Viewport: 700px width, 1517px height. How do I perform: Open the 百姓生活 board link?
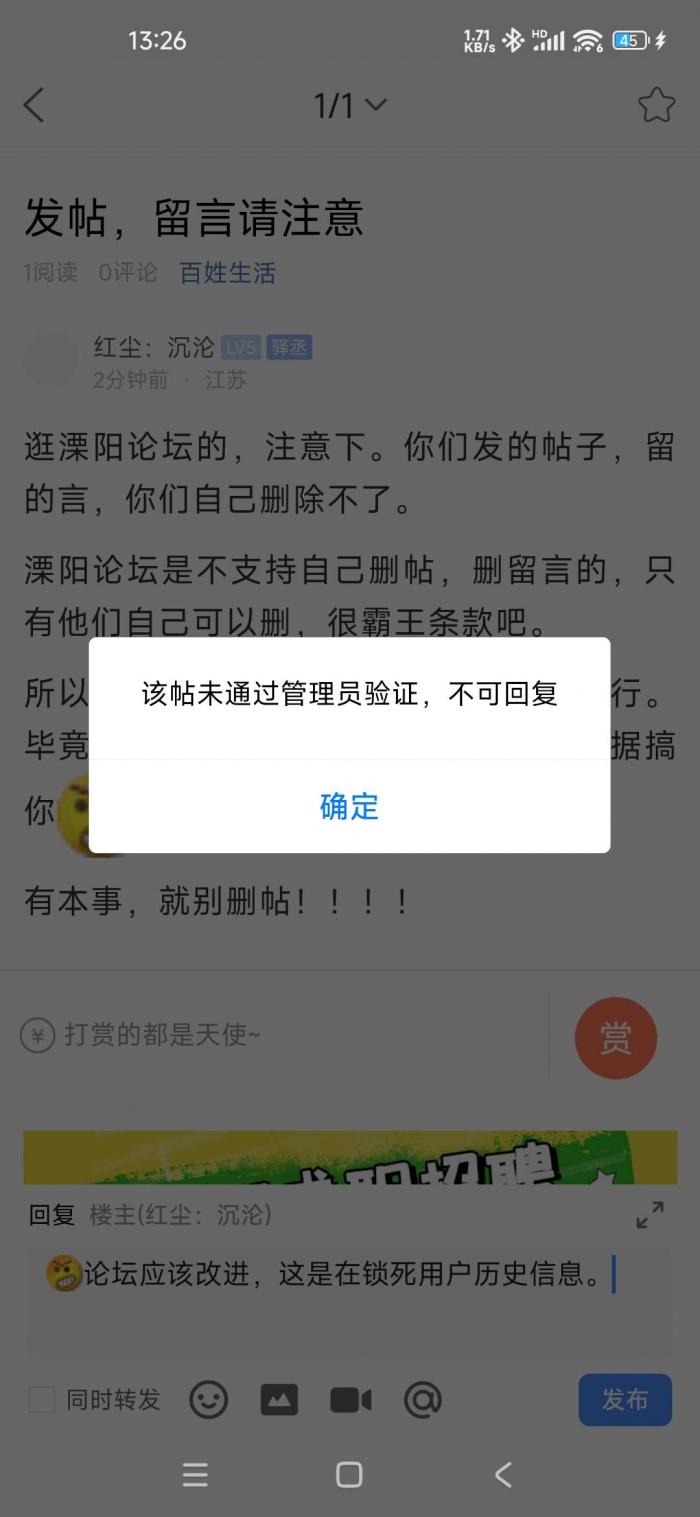pos(227,273)
